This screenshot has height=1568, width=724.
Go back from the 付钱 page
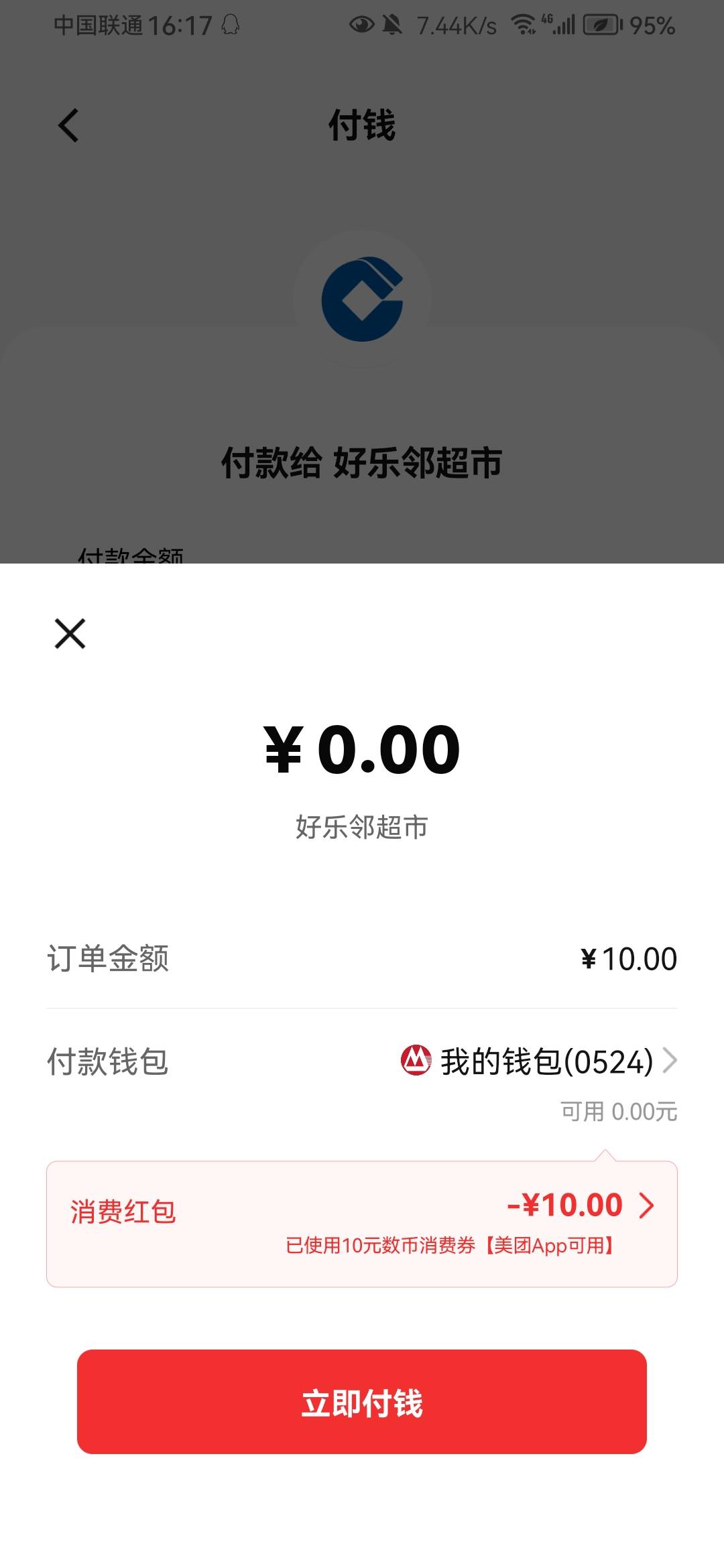(x=68, y=125)
